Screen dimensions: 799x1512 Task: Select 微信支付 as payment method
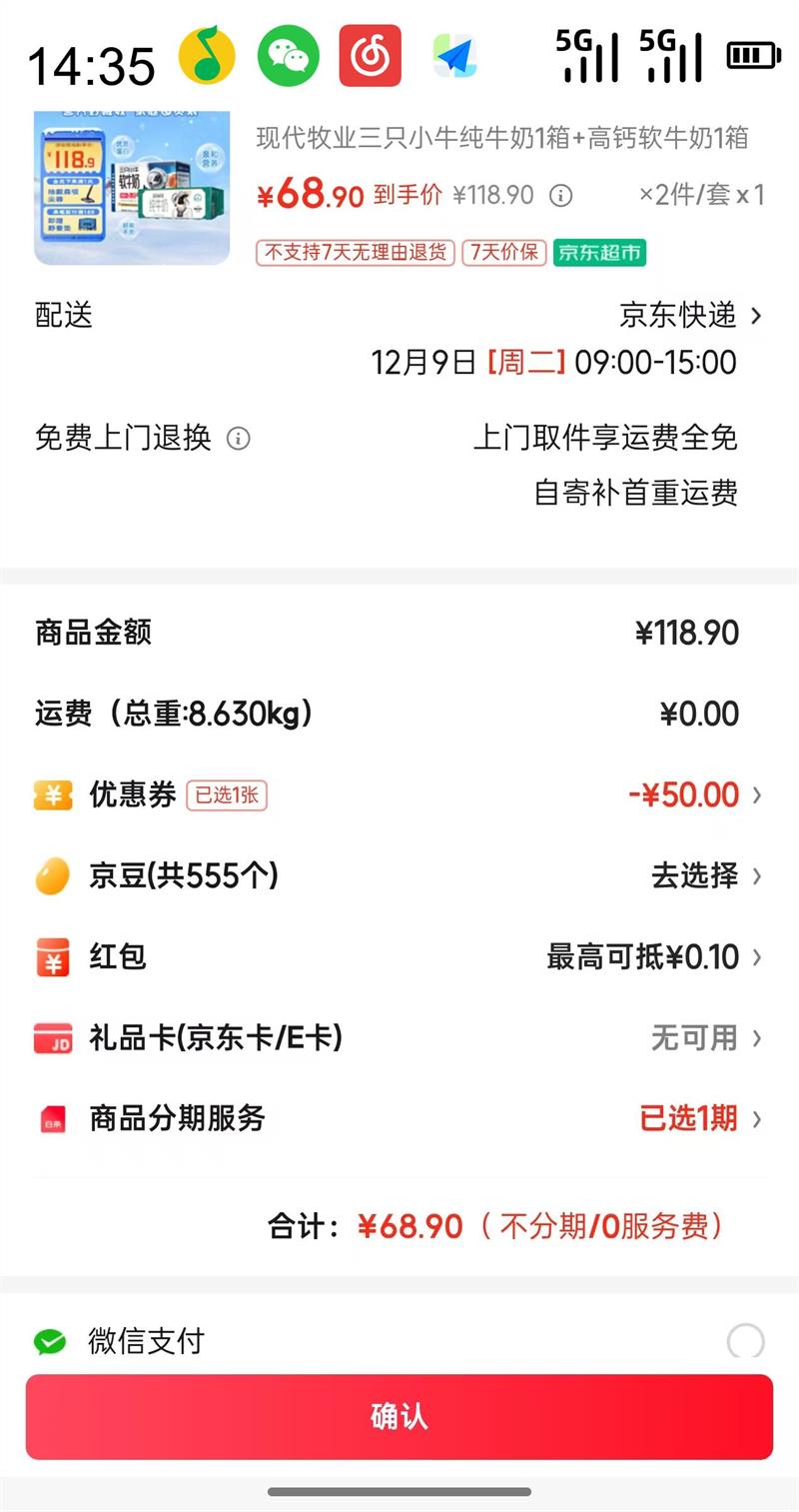pos(745,1341)
